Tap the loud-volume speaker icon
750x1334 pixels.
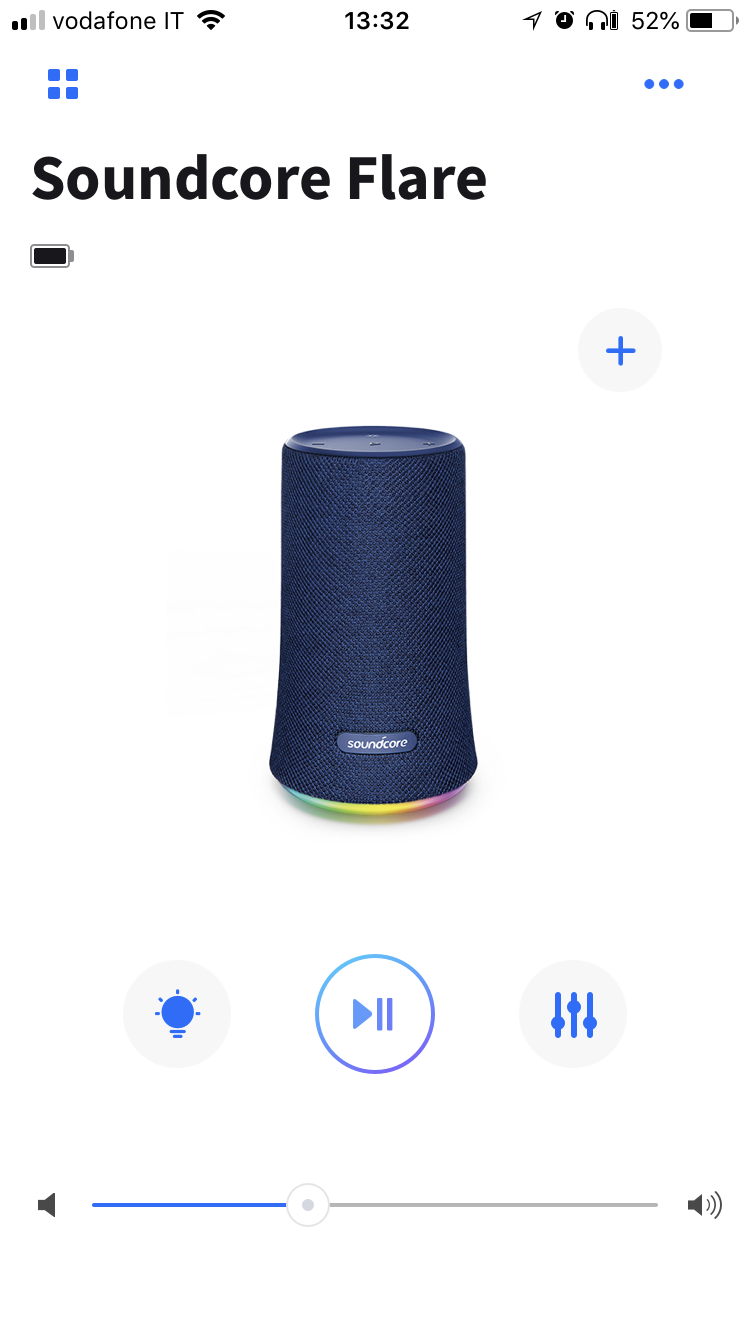click(x=704, y=1205)
